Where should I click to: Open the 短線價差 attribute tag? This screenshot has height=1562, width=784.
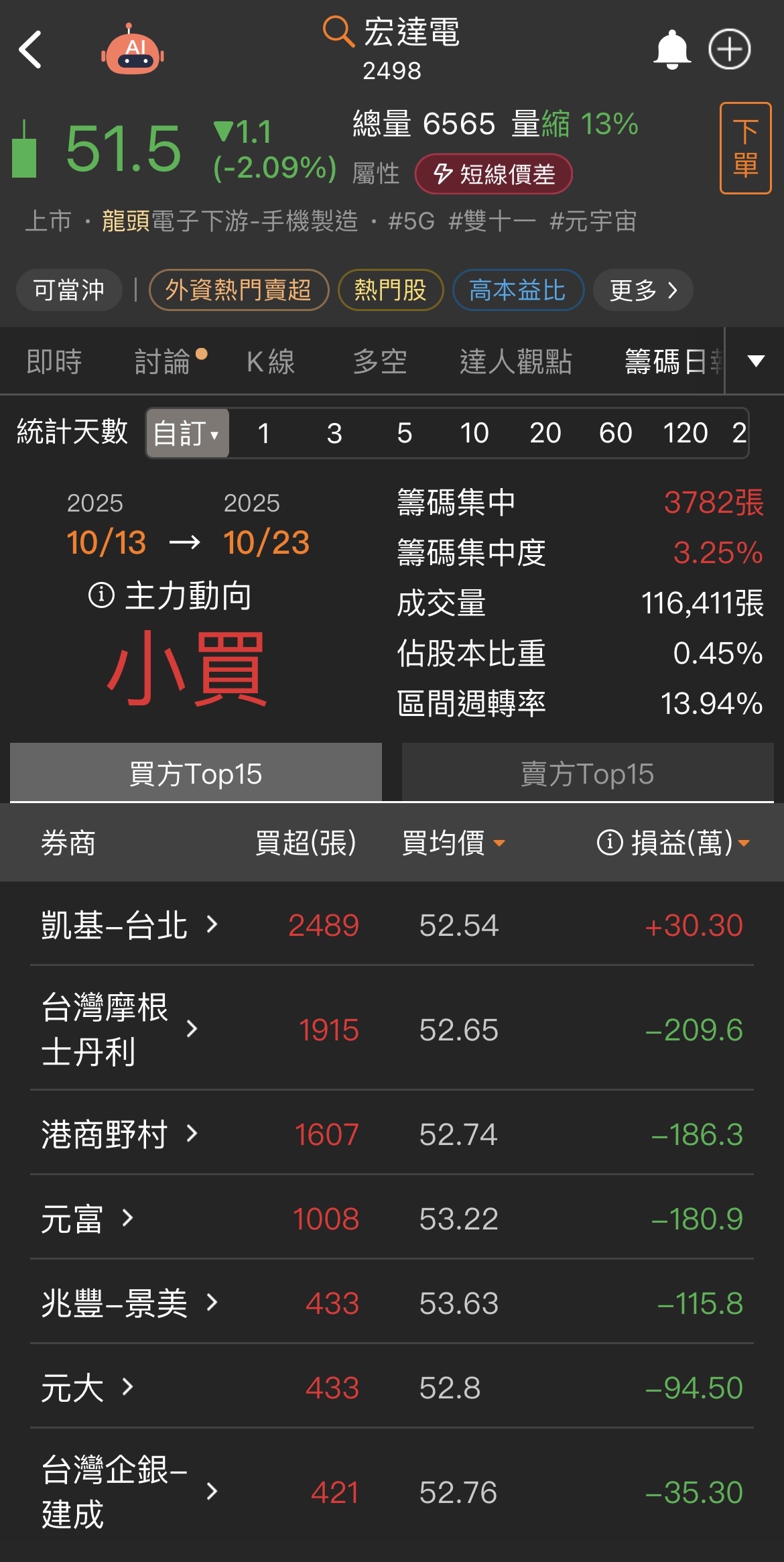click(x=494, y=174)
